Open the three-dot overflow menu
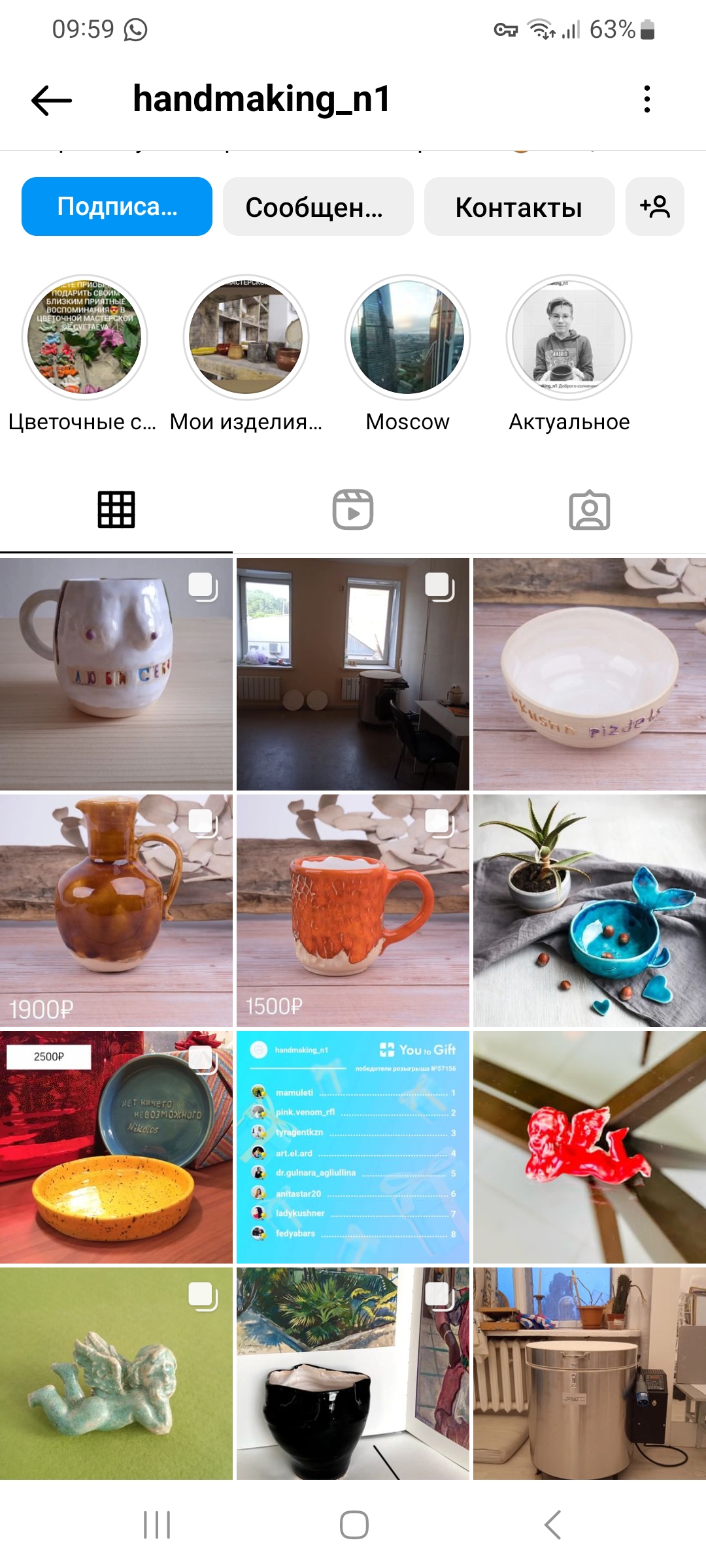This screenshot has height=1568, width=706. 647,99
